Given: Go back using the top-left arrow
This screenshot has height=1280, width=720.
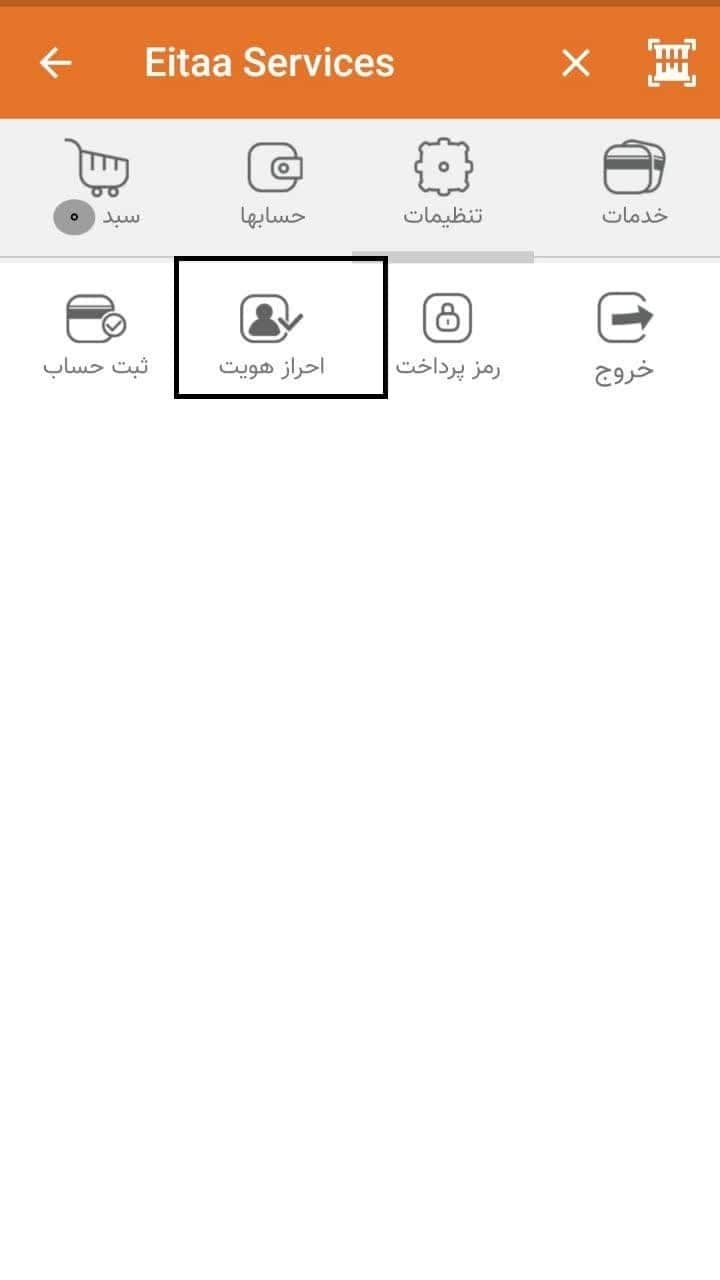Looking at the screenshot, I should [x=56, y=64].
